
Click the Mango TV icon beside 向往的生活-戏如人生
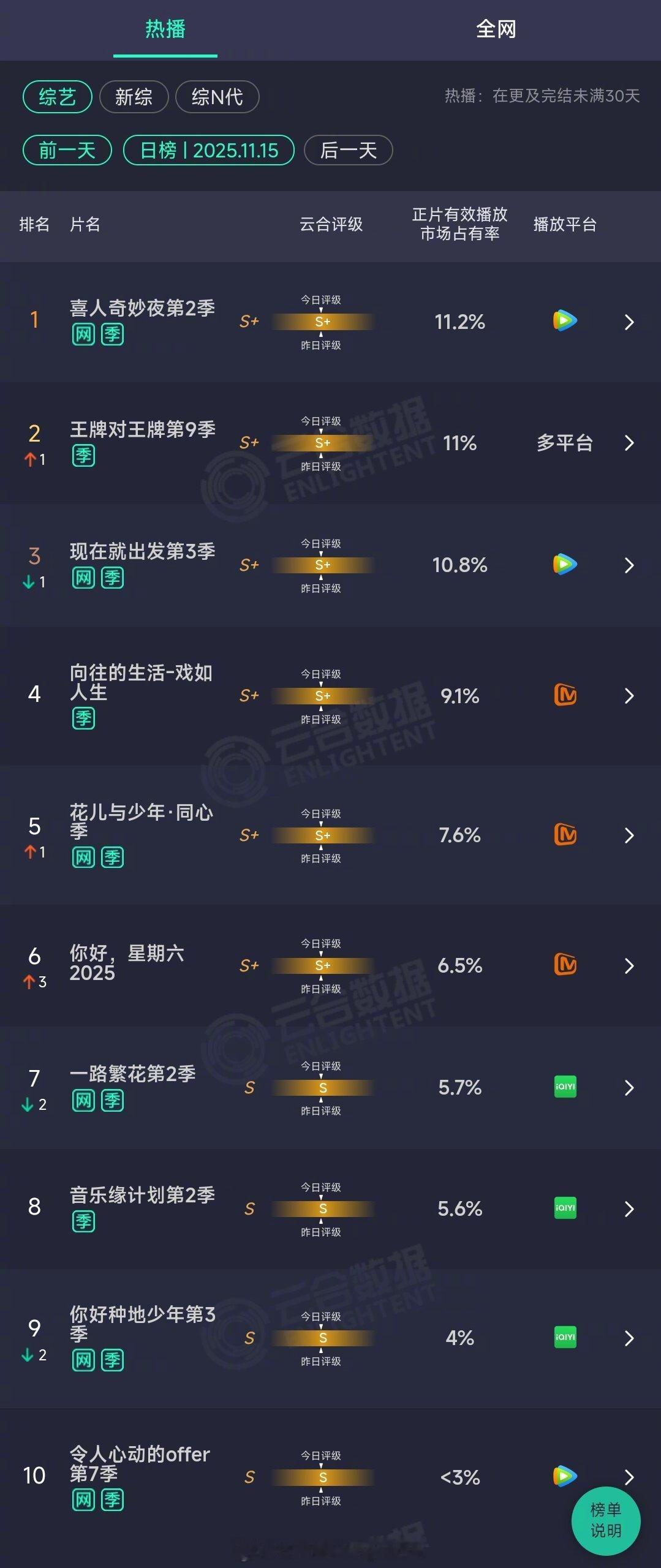pyautogui.click(x=564, y=695)
